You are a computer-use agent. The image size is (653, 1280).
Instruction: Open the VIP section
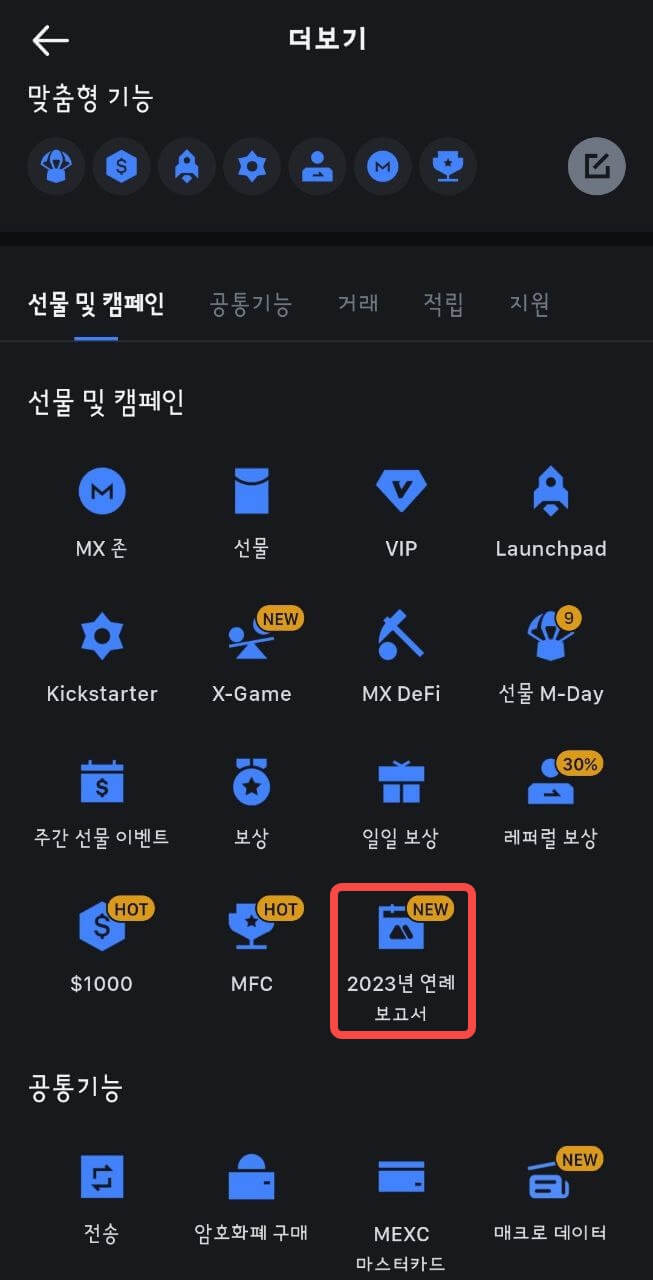(401, 510)
